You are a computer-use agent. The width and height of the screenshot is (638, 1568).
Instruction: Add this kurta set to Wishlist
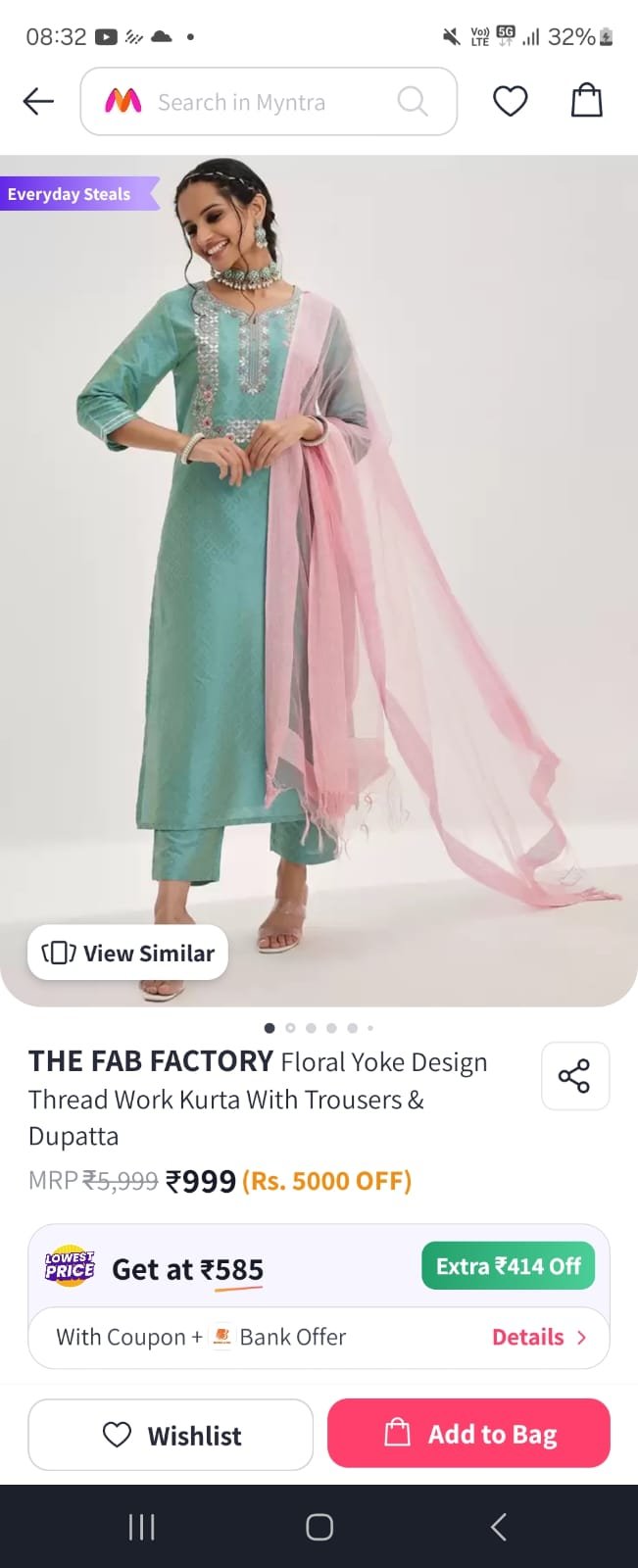171,1435
